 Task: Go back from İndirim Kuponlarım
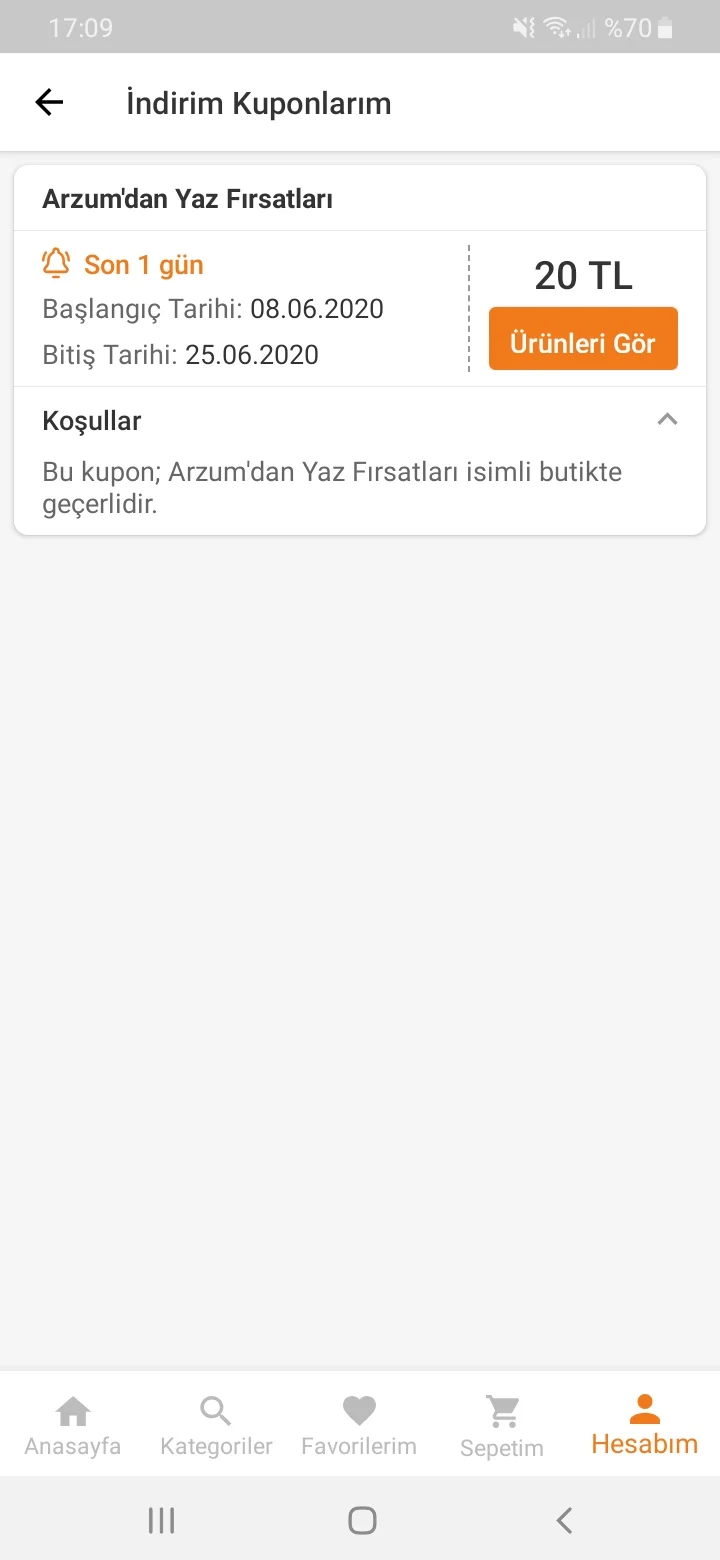[49, 102]
